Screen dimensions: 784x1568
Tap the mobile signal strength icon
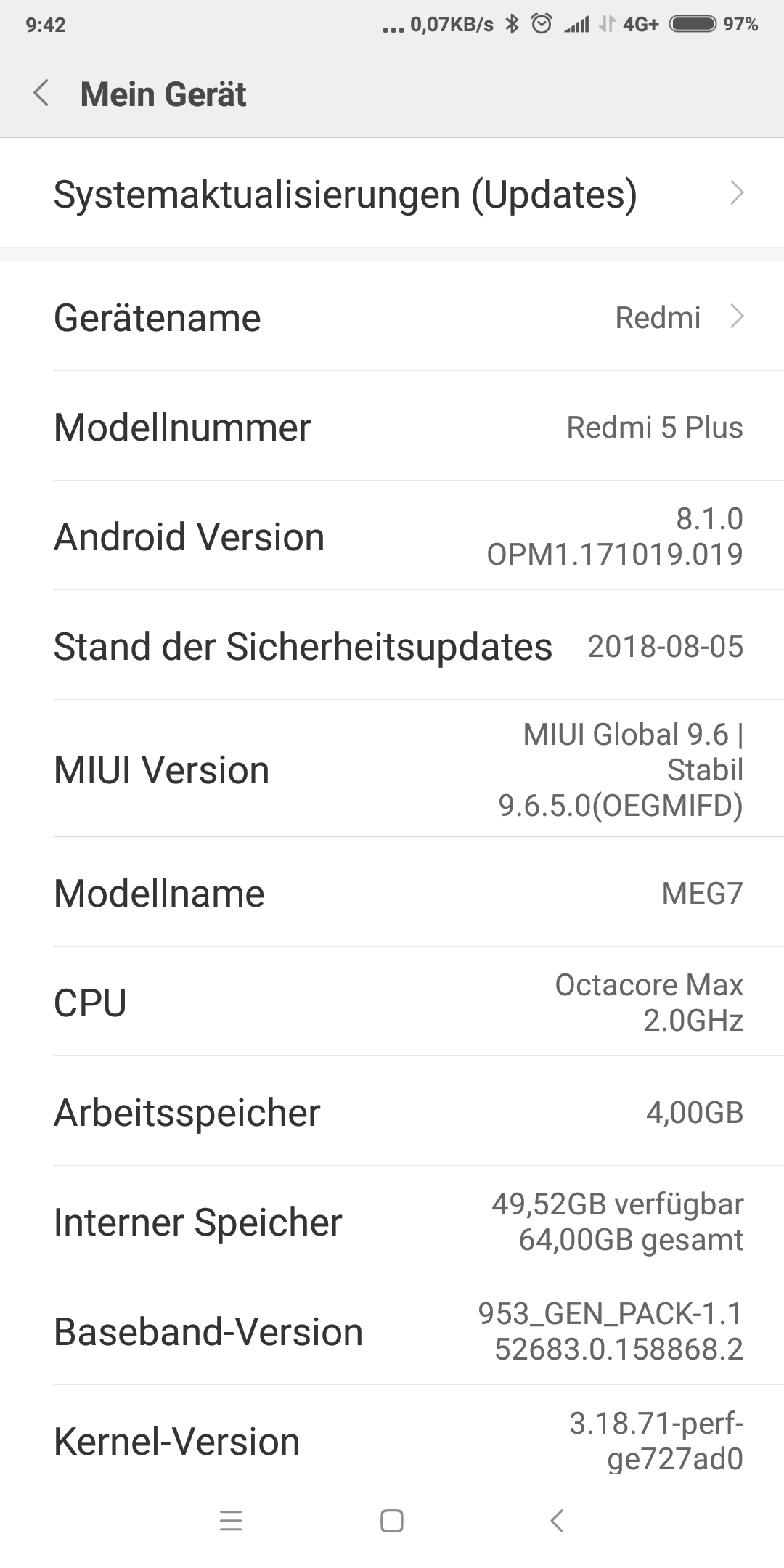click(x=578, y=23)
